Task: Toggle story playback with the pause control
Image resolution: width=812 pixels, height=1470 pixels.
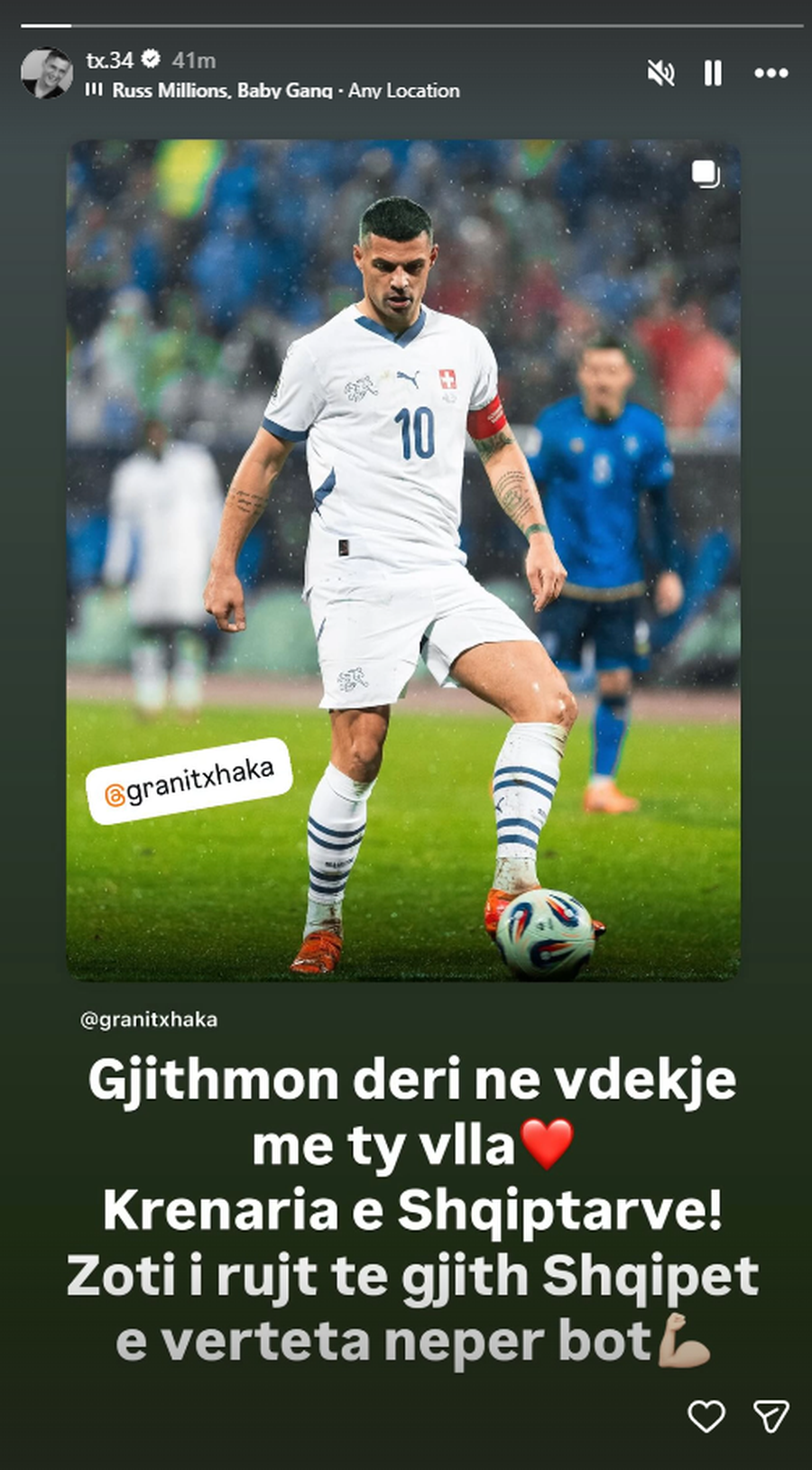Action: (x=713, y=73)
